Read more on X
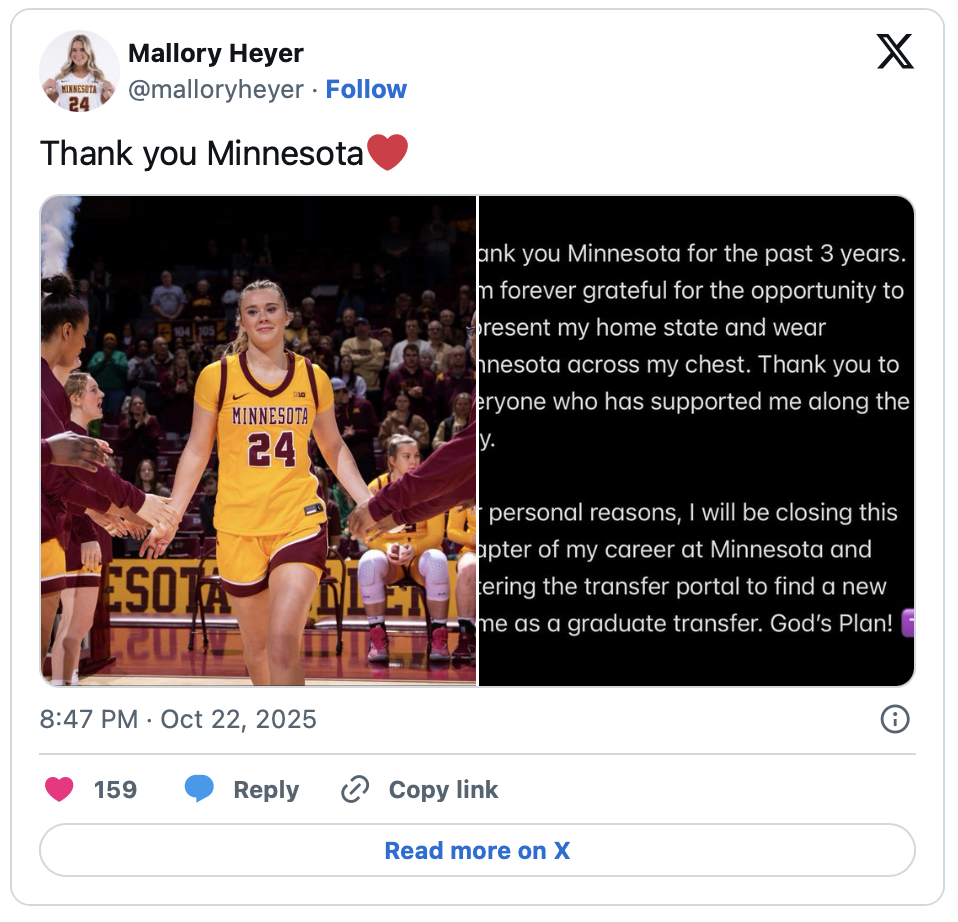The height and width of the screenshot is (922, 958). point(477,851)
